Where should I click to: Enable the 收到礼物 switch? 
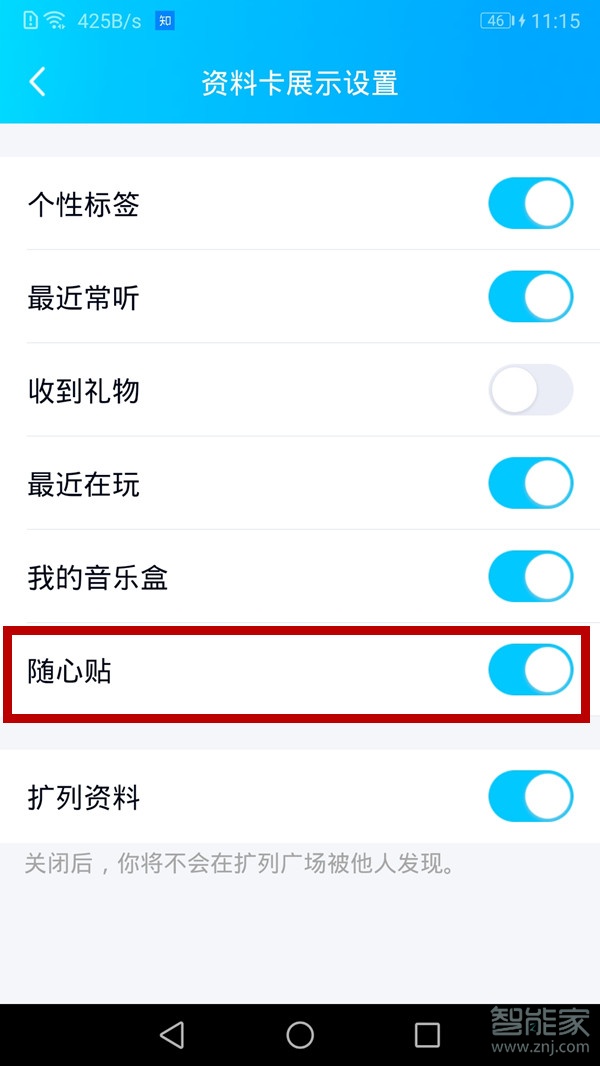530,391
